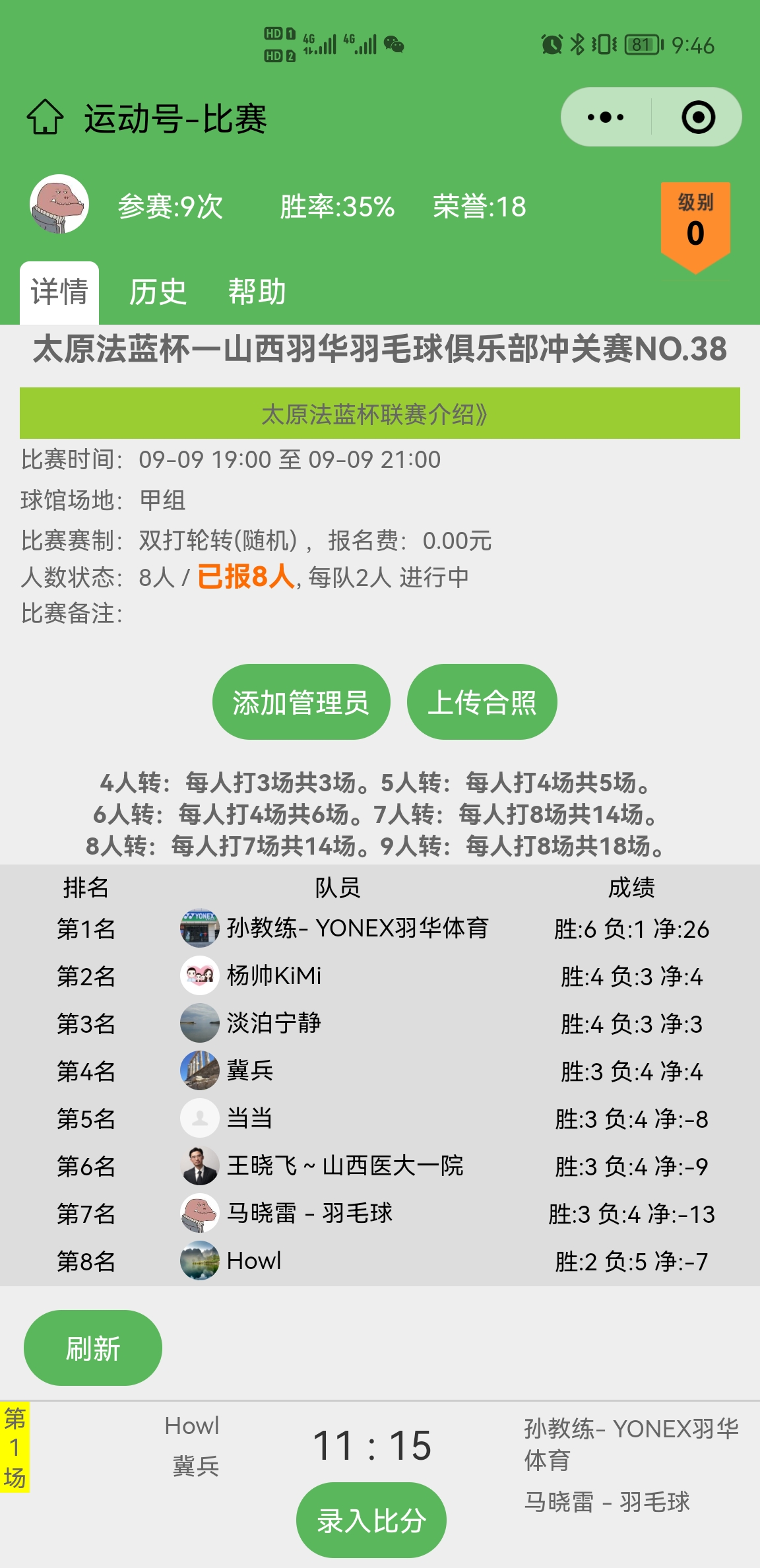The height and width of the screenshot is (1568, 760).
Task: Open the 帮助 tab
Action: point(257,292)
